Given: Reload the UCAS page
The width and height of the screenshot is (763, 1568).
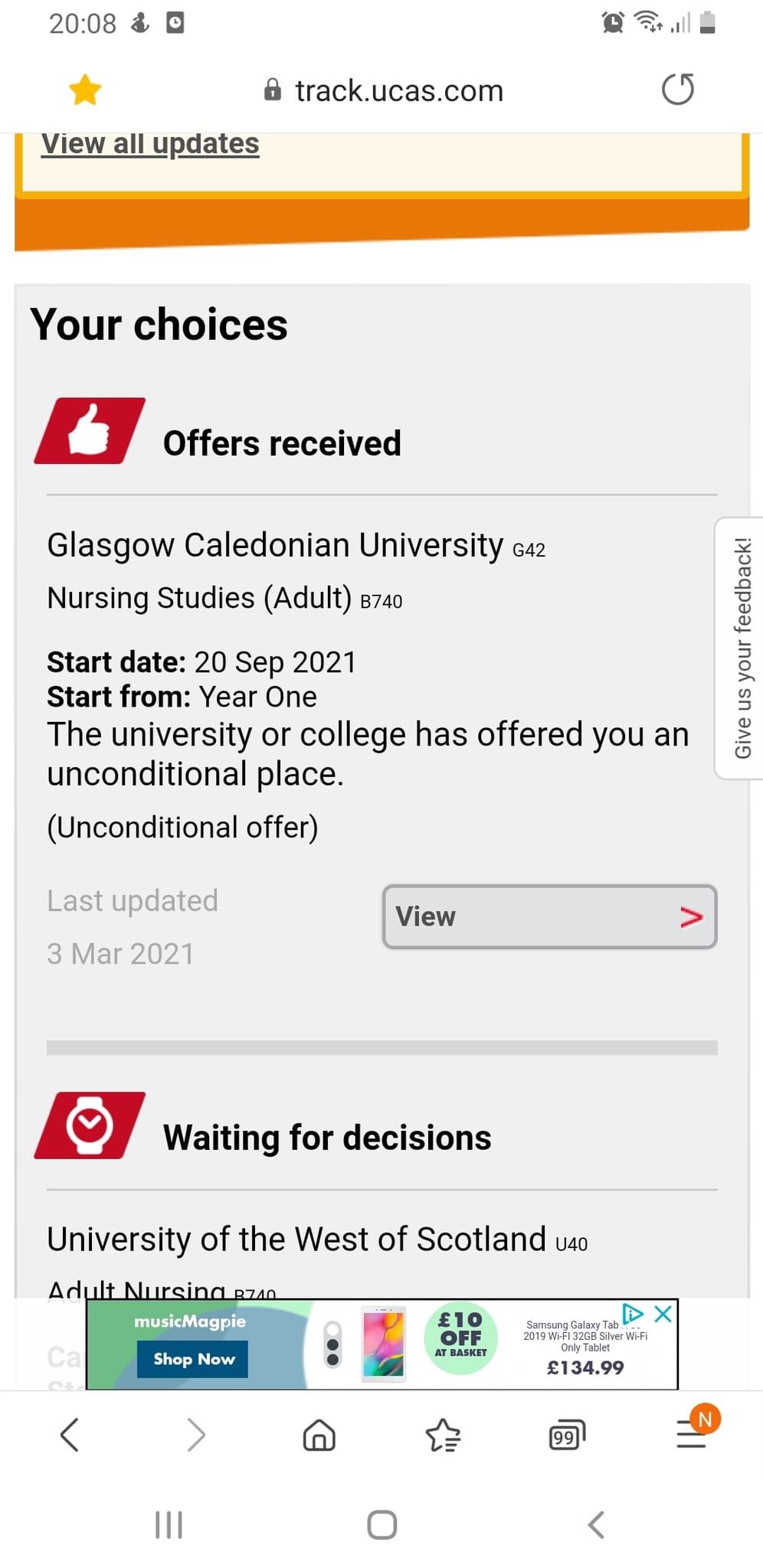Looking at the screenshot, I should click(678, 90).
